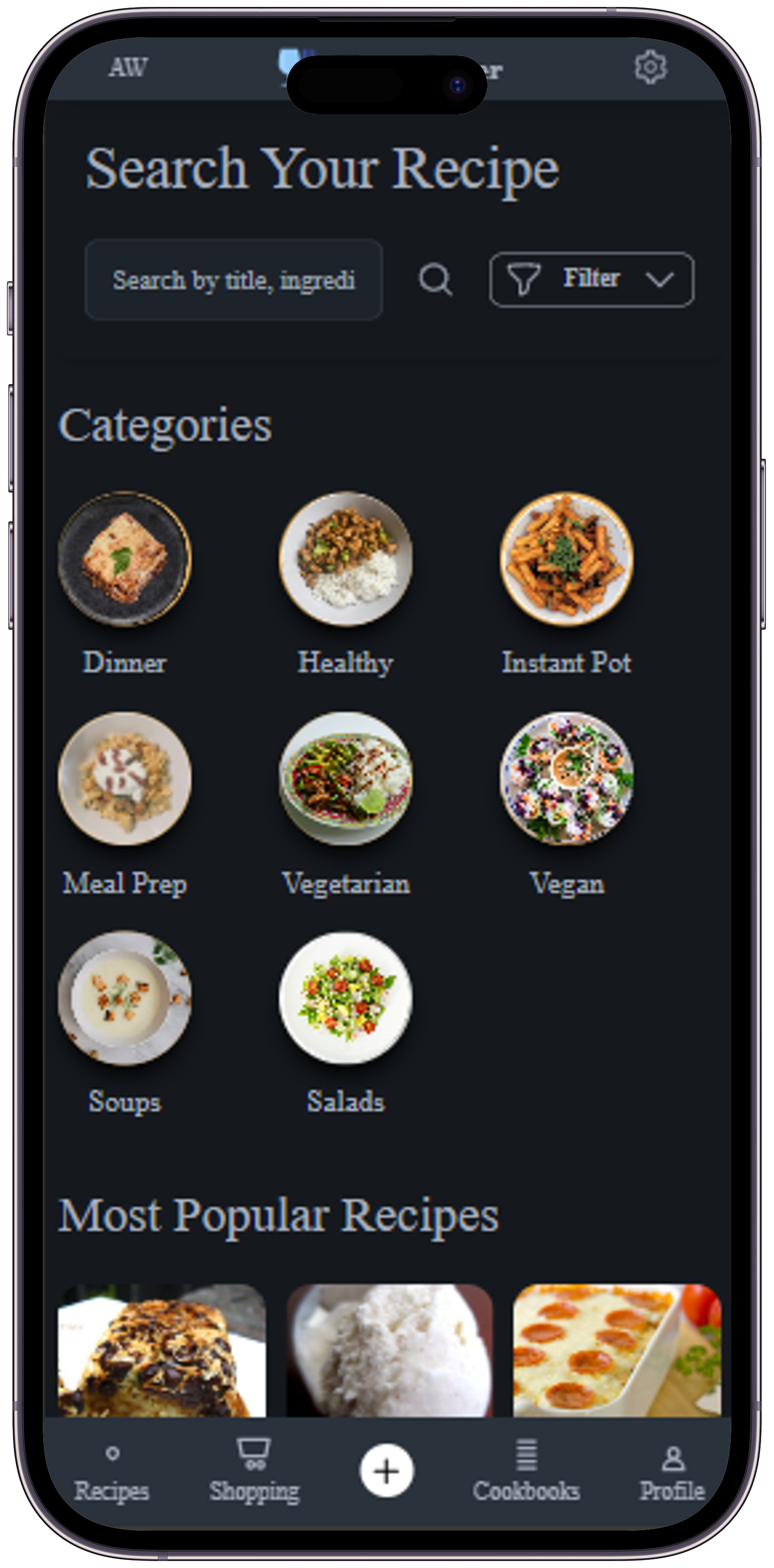Add a new recipe with plus button
The height and width of the screenshot is (1568, 774).
pos(386,1471)
